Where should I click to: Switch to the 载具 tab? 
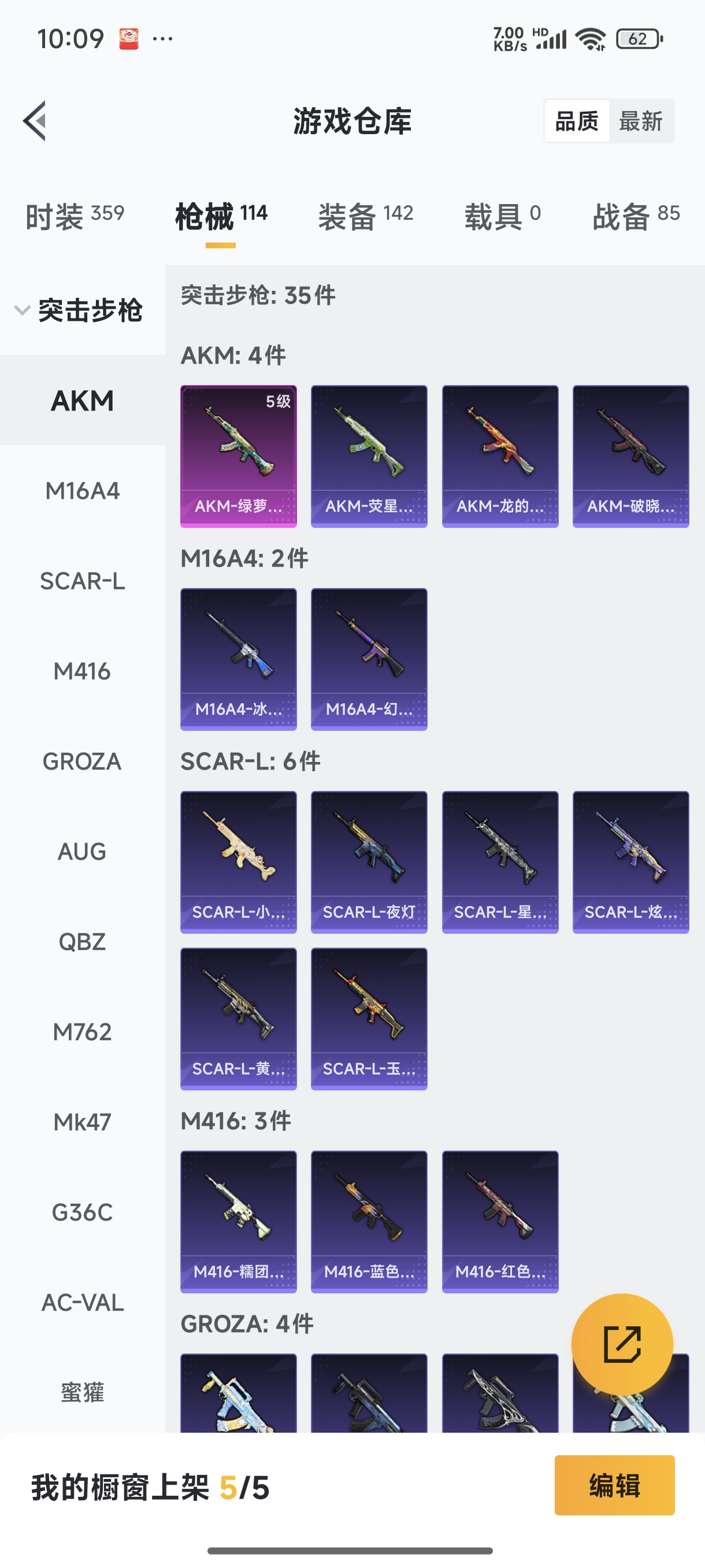click(502, 217)
